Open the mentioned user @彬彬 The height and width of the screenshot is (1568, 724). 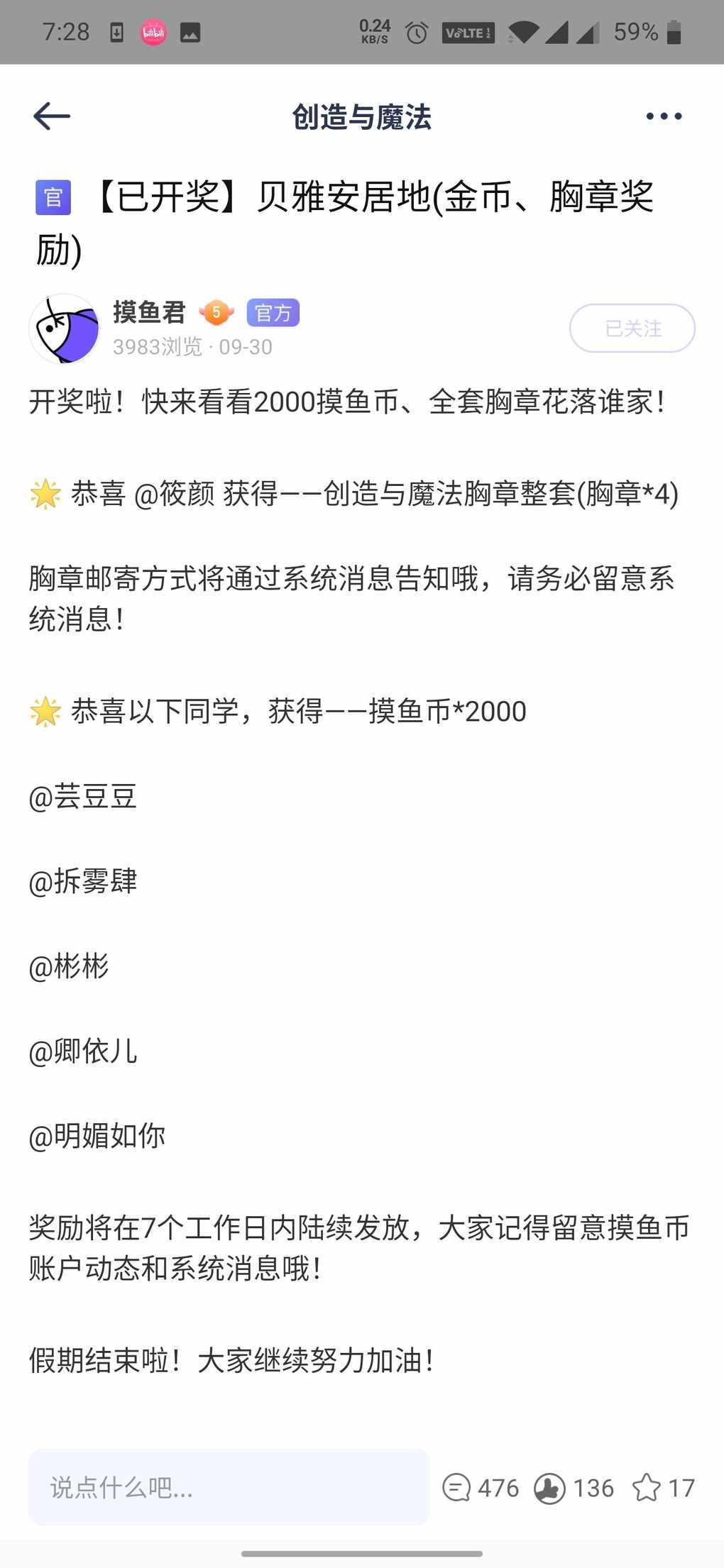(x=69, y=966)
